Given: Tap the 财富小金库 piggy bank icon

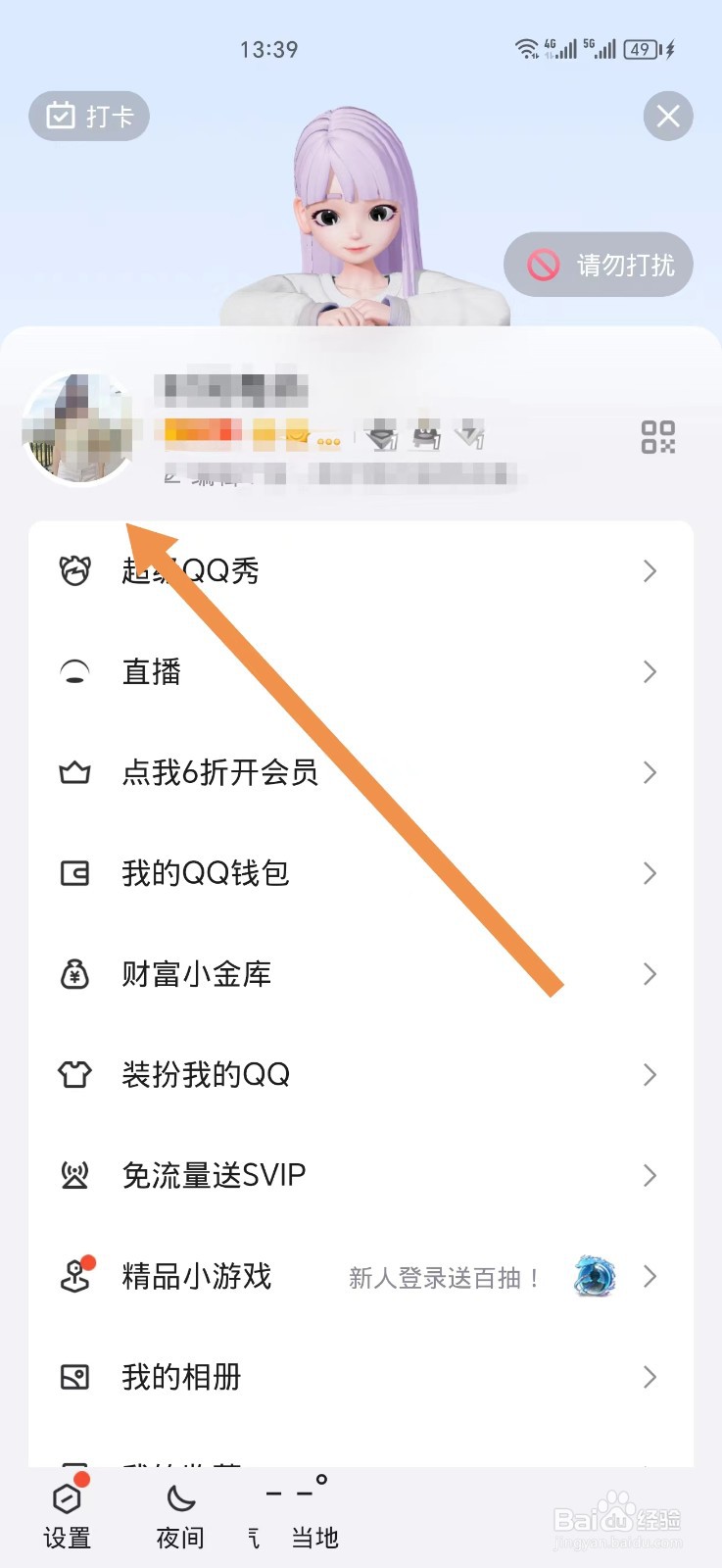Looking at the screenshot, I should point(74,974).
